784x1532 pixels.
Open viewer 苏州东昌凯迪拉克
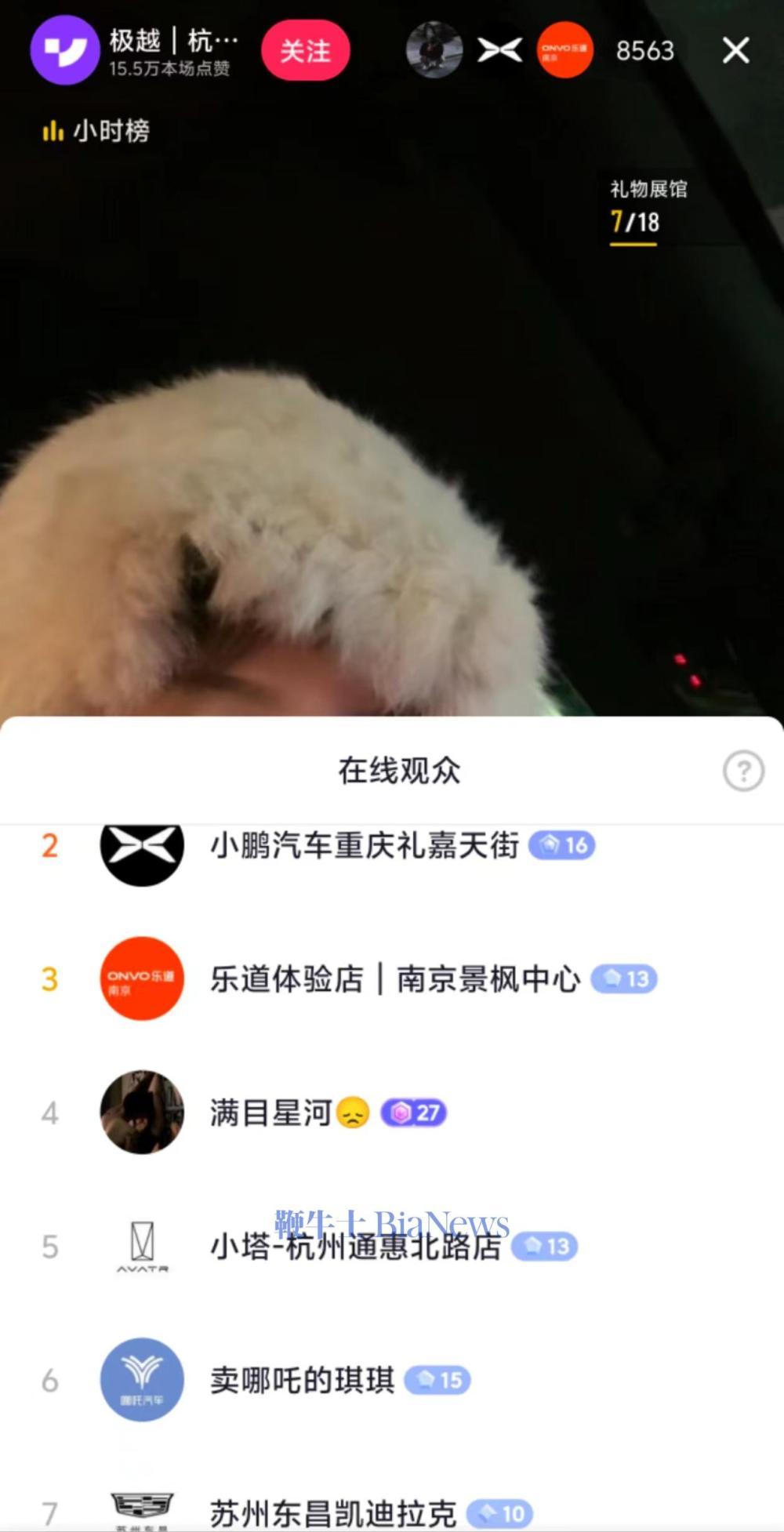click(x=332, y=1512)
